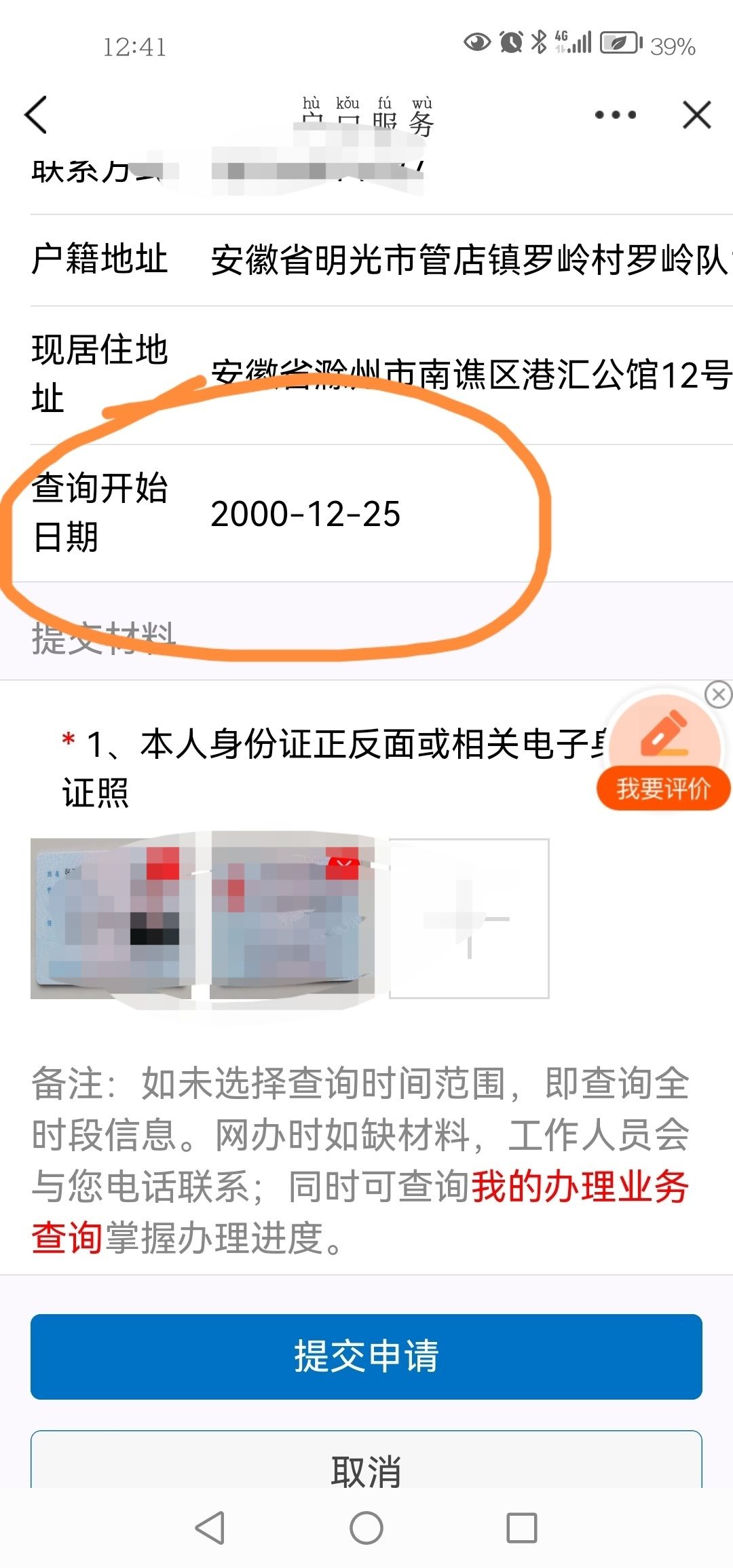The width and height of the screenshot is (733, 1568).
Task: Submit with the 提交申请 button
Action: 366,1356
